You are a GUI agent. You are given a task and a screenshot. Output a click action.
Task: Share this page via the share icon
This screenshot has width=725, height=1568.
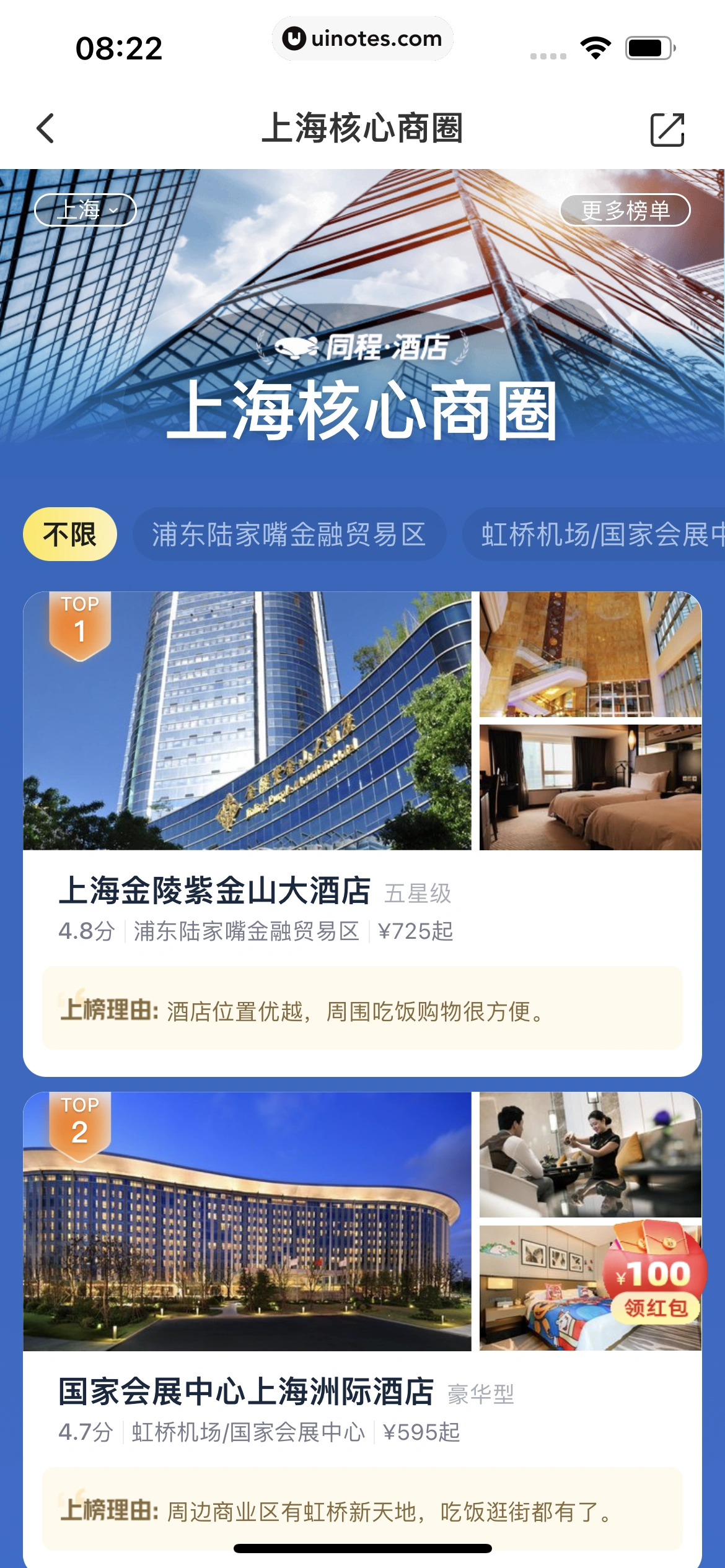tap(667, 129)
